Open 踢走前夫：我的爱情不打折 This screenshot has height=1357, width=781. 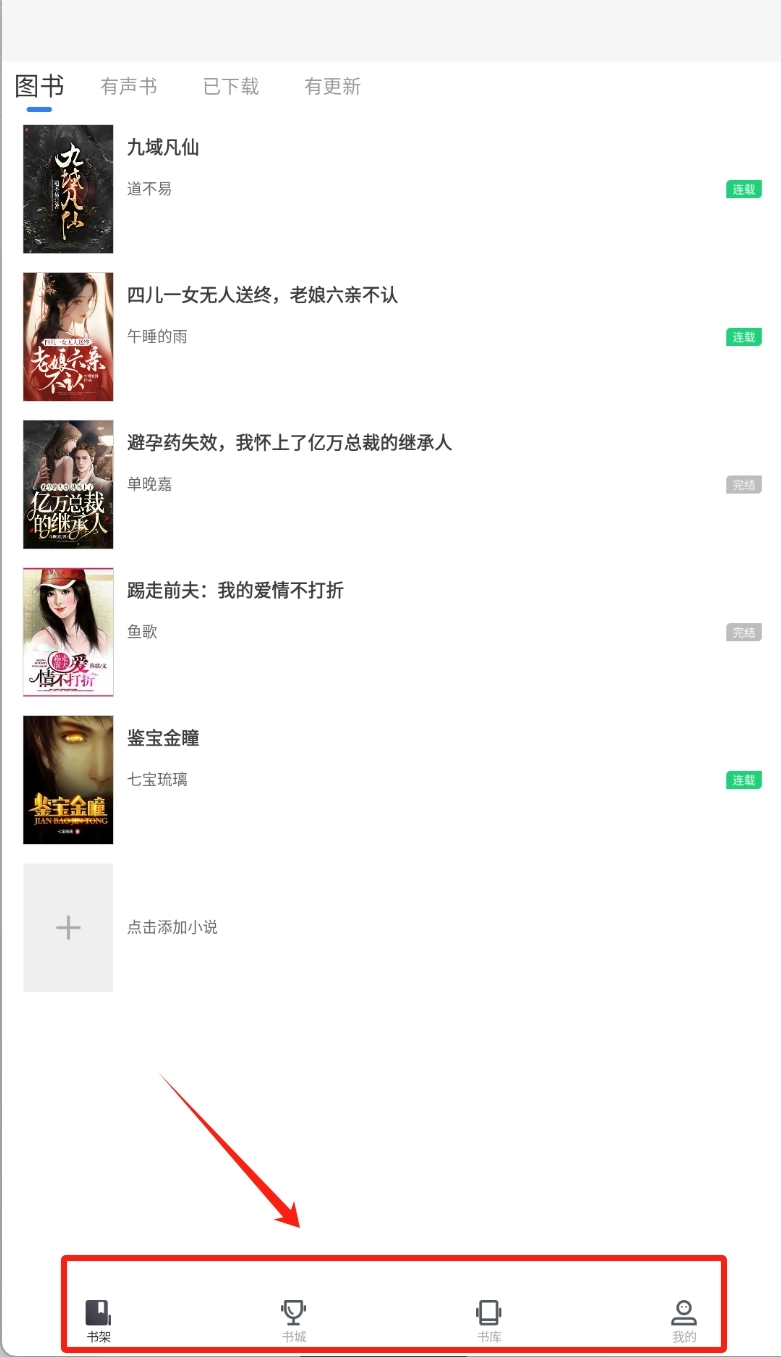click(235, 591)
